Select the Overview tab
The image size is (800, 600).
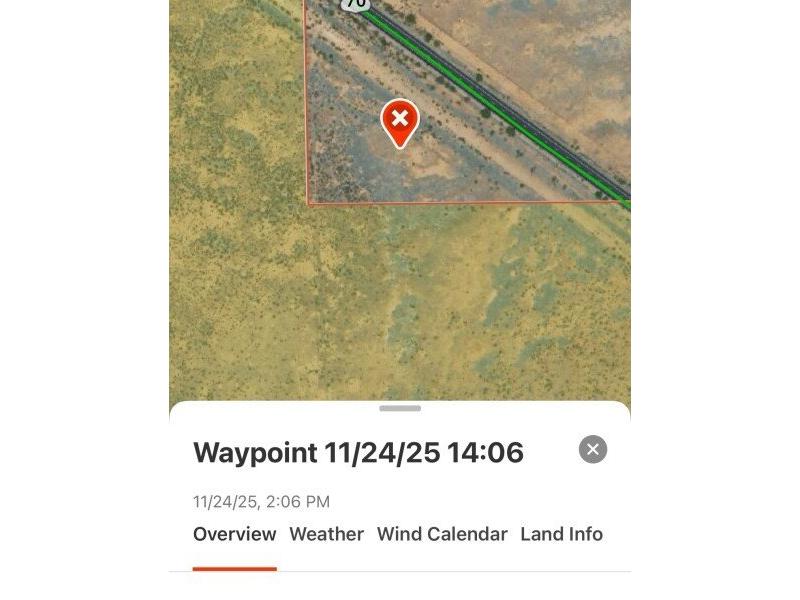[x=234, y=534]
